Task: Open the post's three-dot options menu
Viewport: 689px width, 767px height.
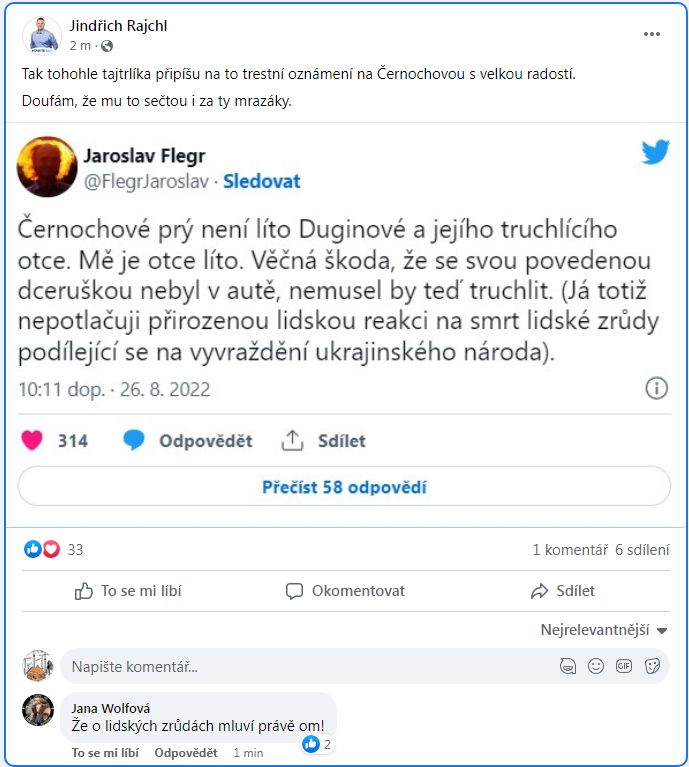Action: pyautogui.click(x=652, y=34)
